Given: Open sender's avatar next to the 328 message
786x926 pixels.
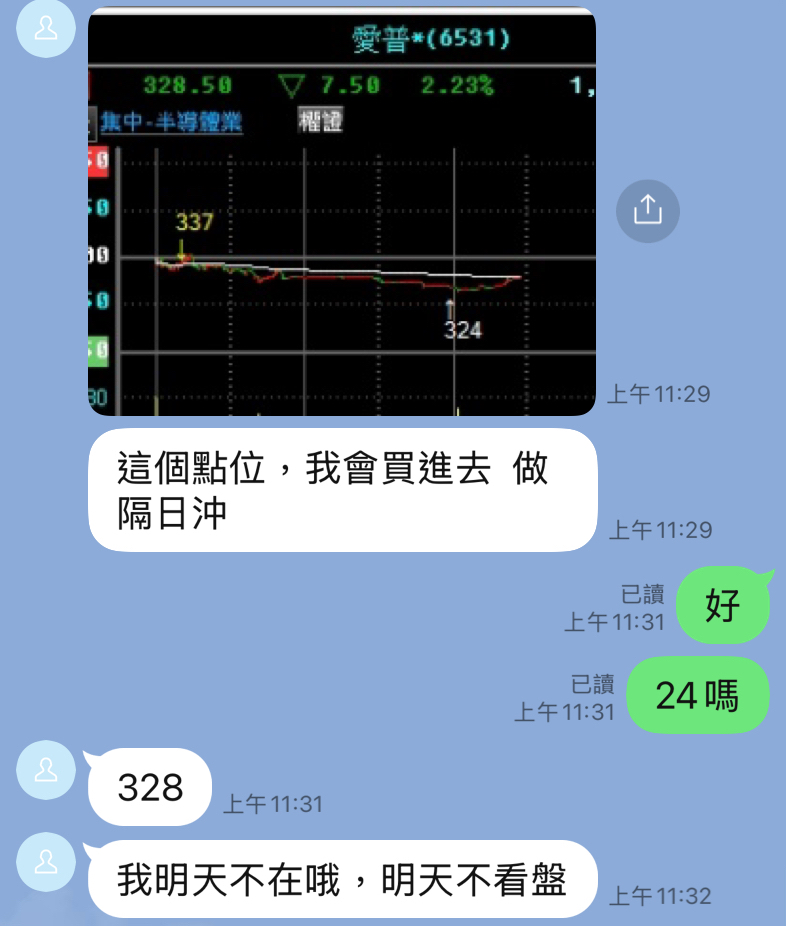Looking at the screenshot, I should click(x=46, y=770).
